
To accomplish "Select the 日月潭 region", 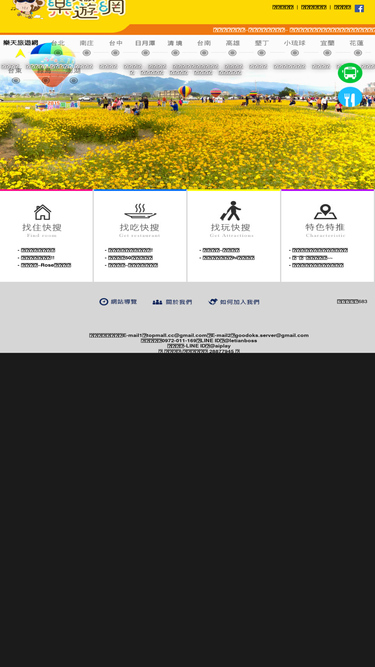I will [x=145, y=43].
